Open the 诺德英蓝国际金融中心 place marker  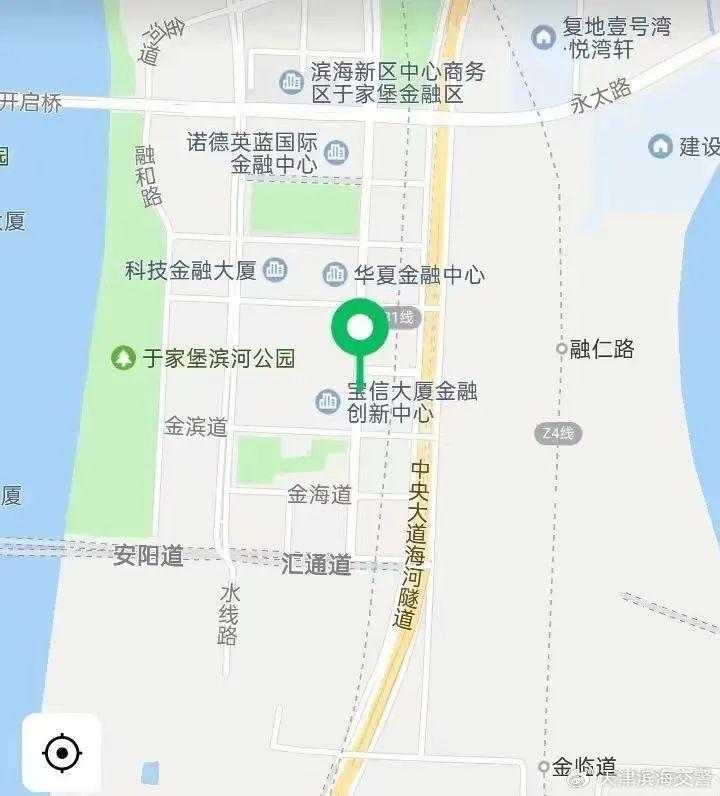[x=336, y=152]
